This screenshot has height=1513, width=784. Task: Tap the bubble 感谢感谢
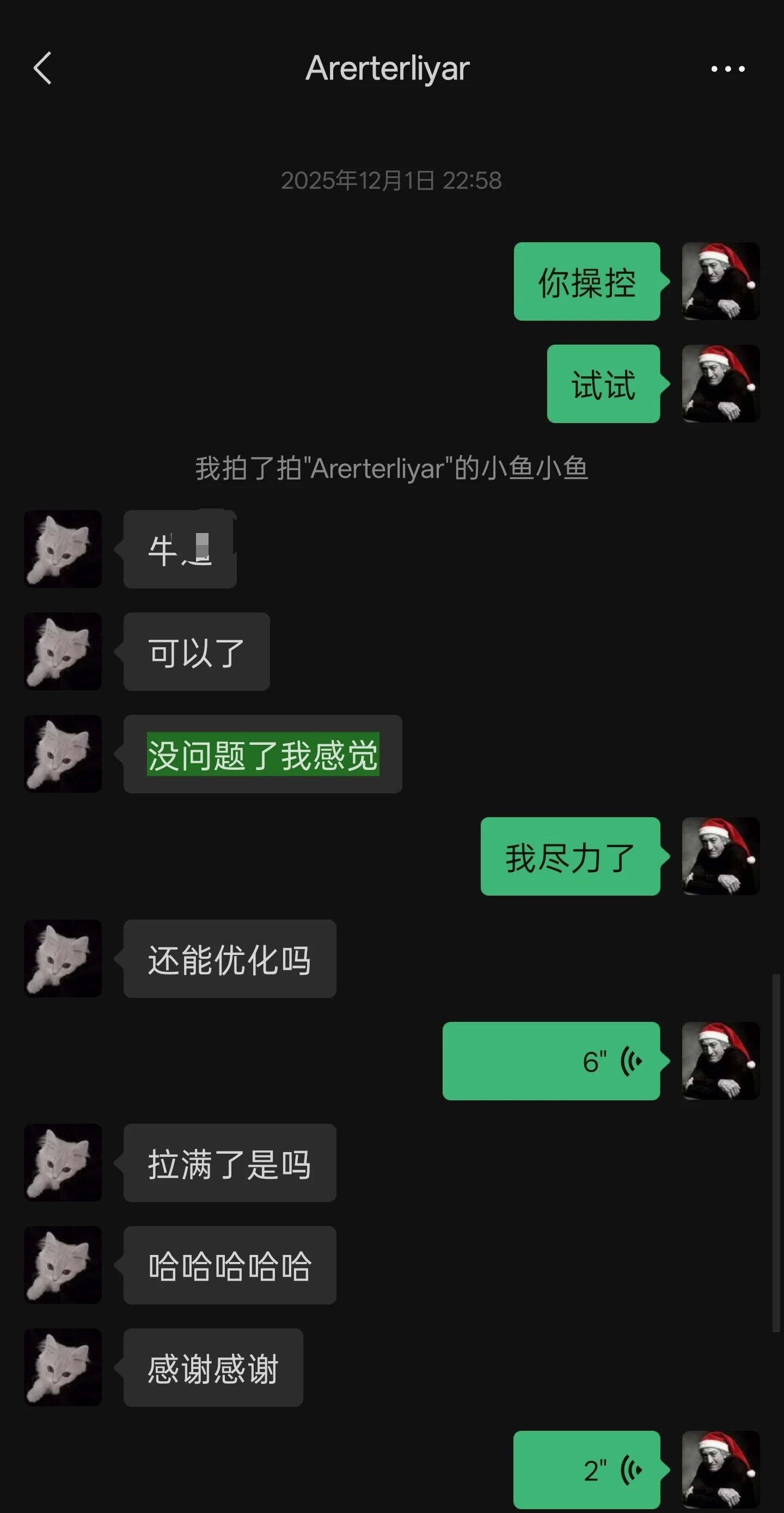coord(212,1369)
